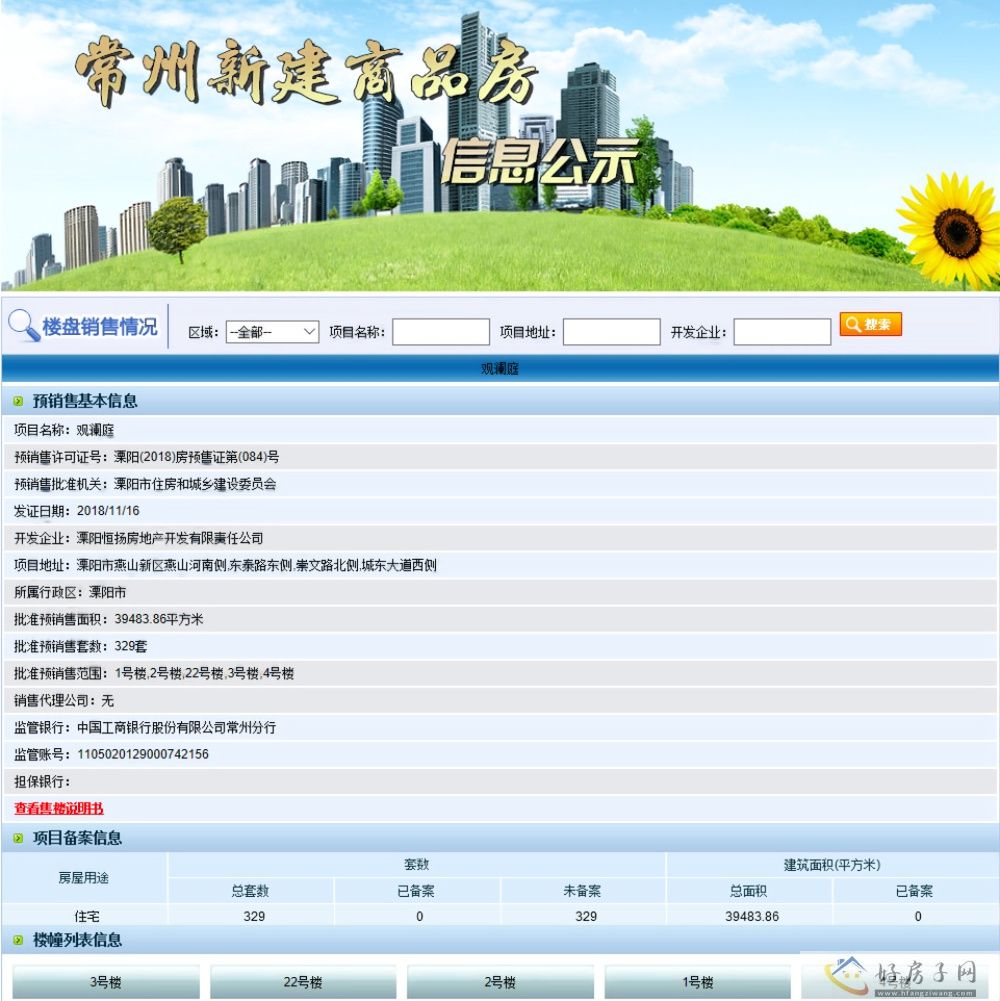This screenshot has width=1000, height=1001.
Task: Tap the orange 搜索 button
Action: (870, 325)
